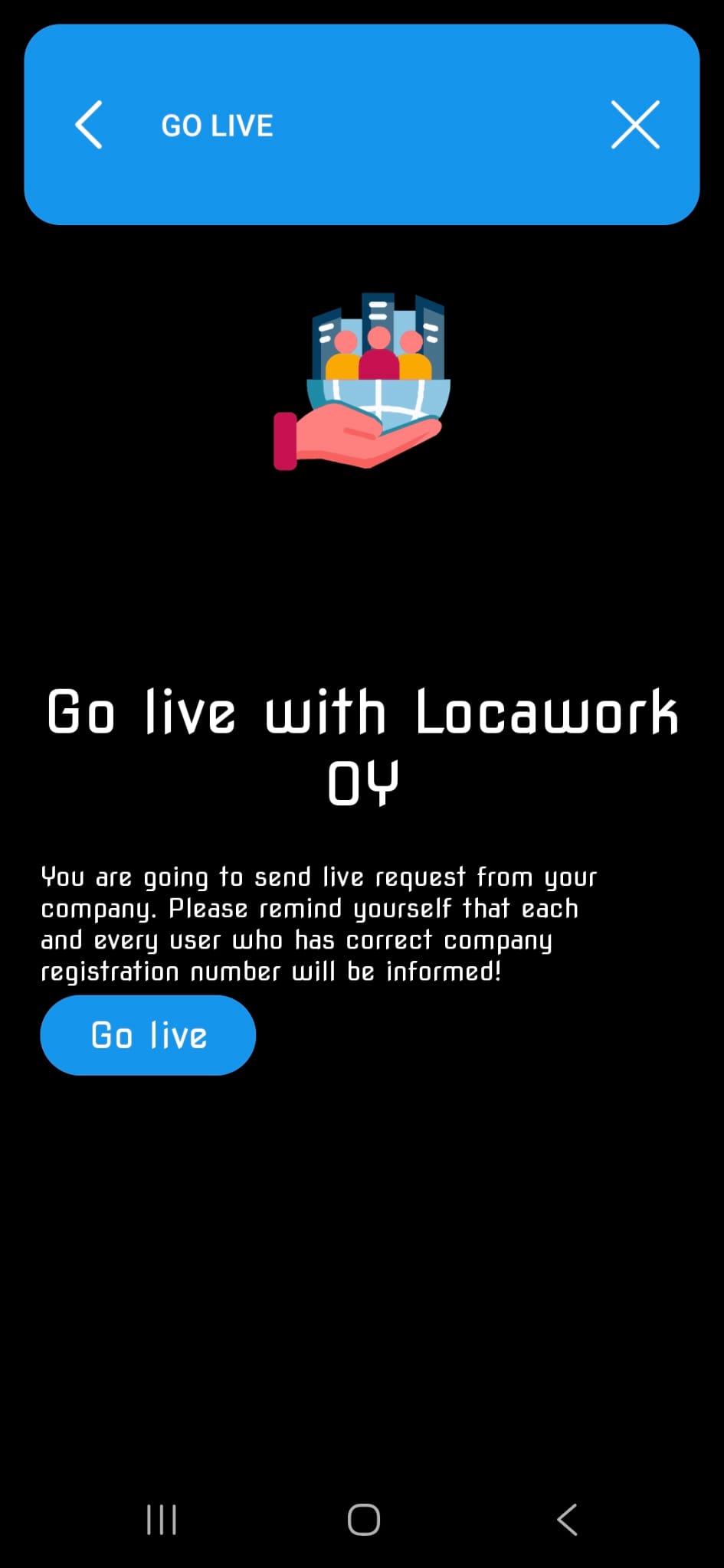Open recent apps from navigation bar

(162, 1520)
